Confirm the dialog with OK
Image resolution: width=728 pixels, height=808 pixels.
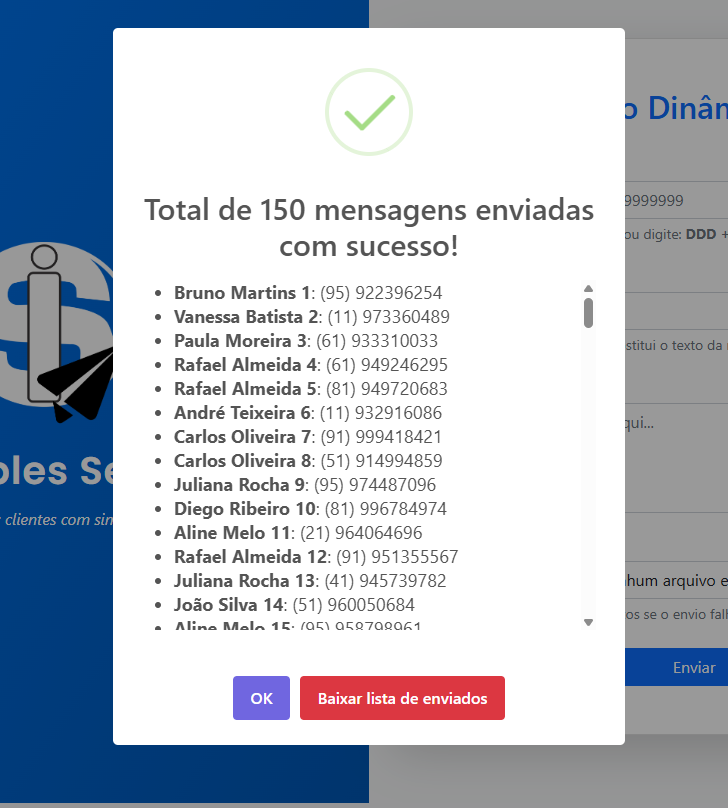coord(261,698)
